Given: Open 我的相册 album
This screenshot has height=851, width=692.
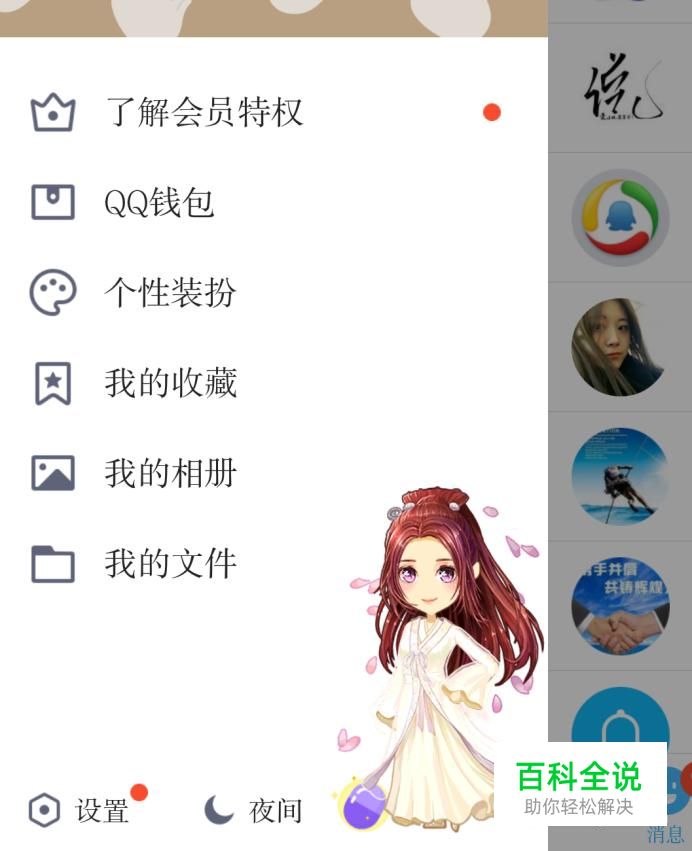Looking at the screenshot, I should [x=170, y=473].
